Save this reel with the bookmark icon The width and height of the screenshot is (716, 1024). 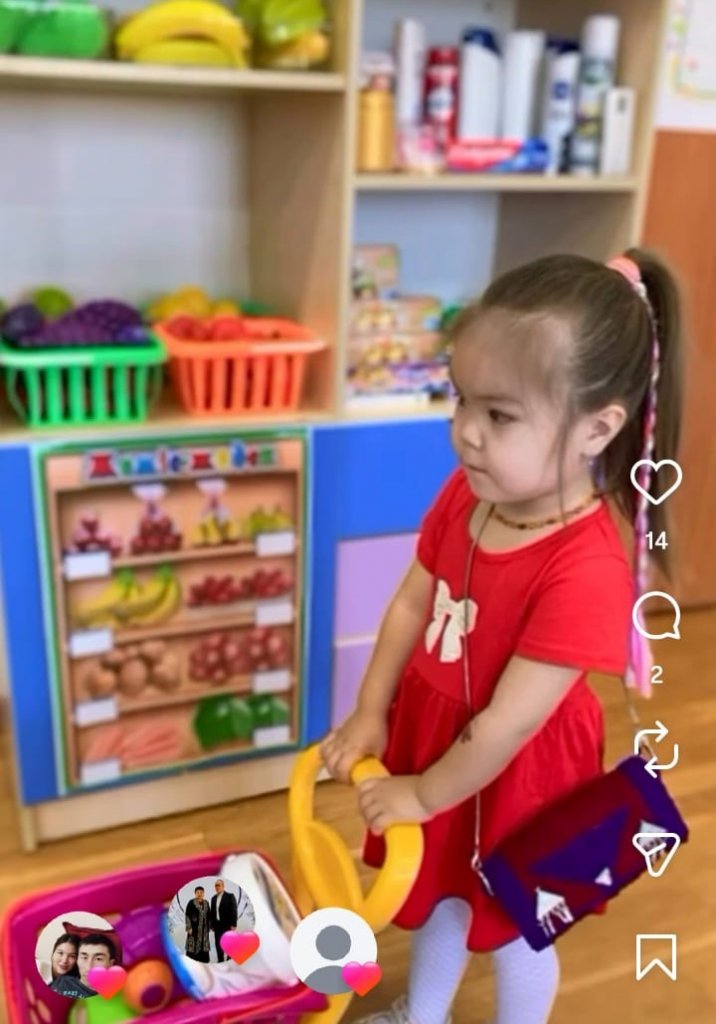[656, 957]
